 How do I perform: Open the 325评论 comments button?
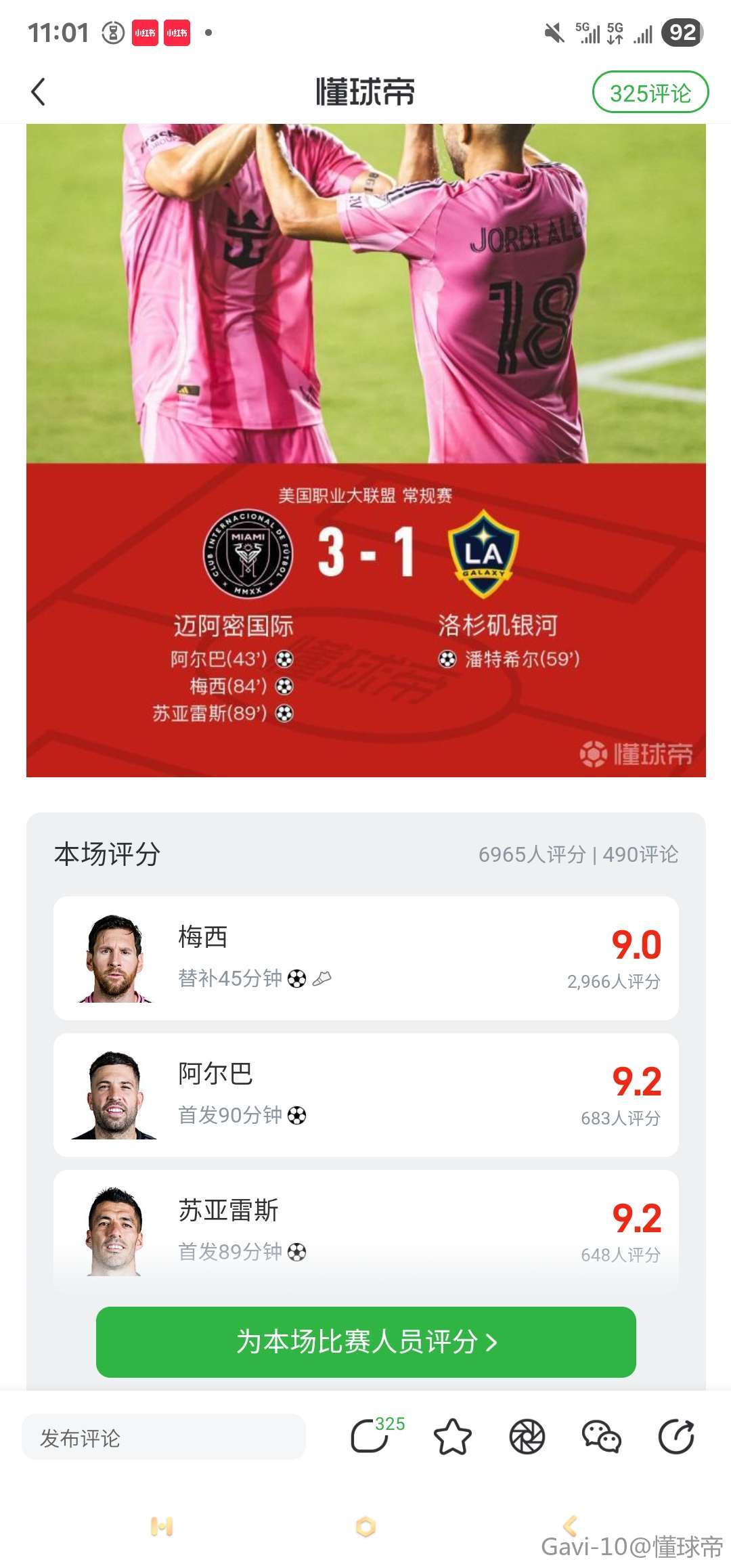(x=650, y=93)
